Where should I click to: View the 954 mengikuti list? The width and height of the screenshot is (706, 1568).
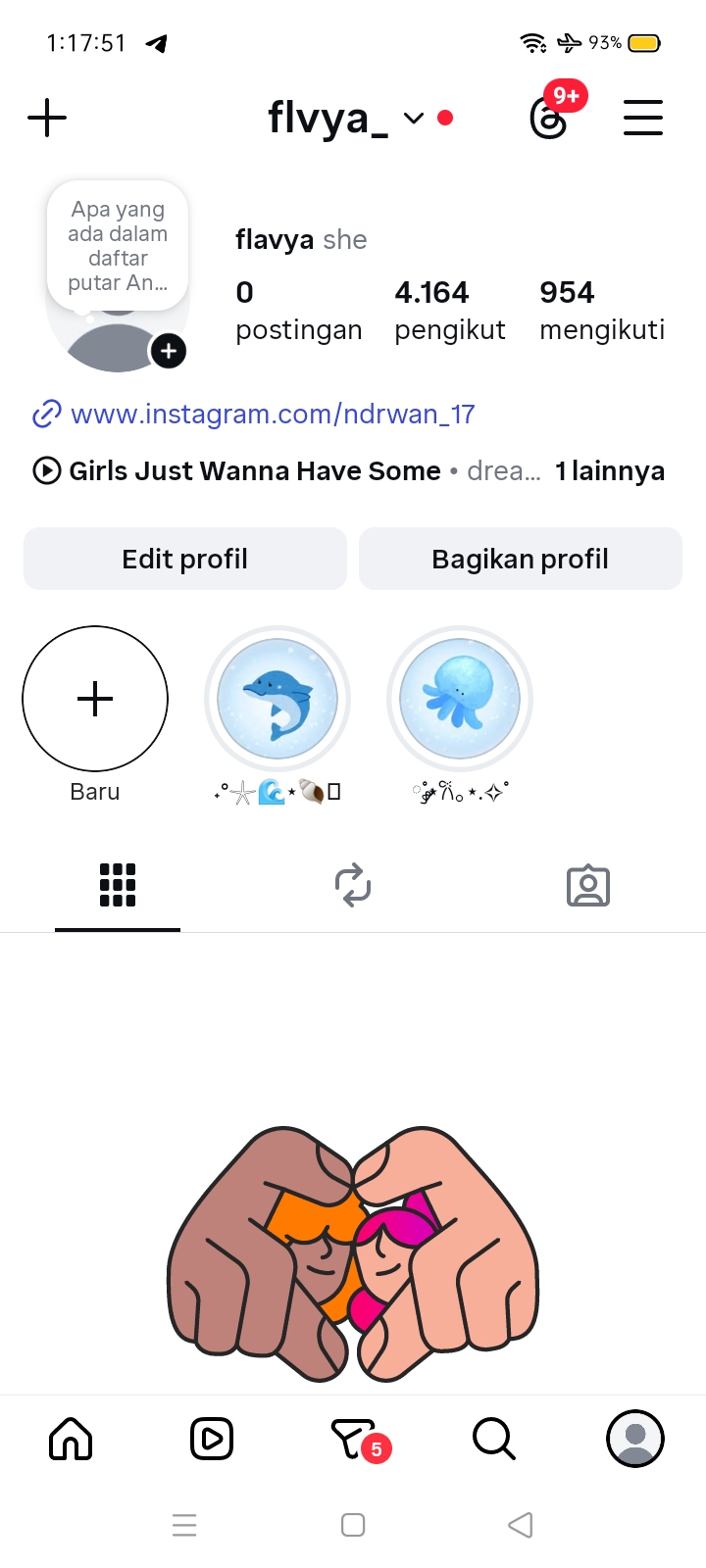601,310
